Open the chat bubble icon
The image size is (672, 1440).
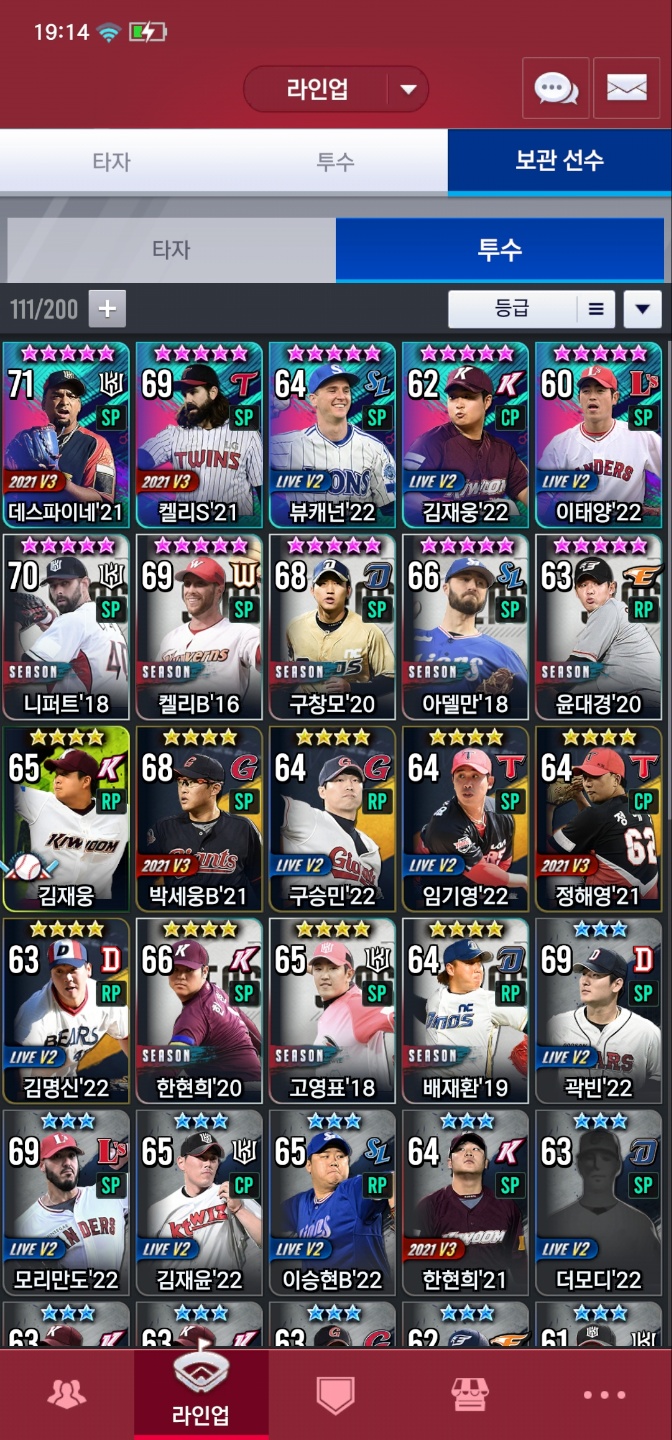coord(555,89)
